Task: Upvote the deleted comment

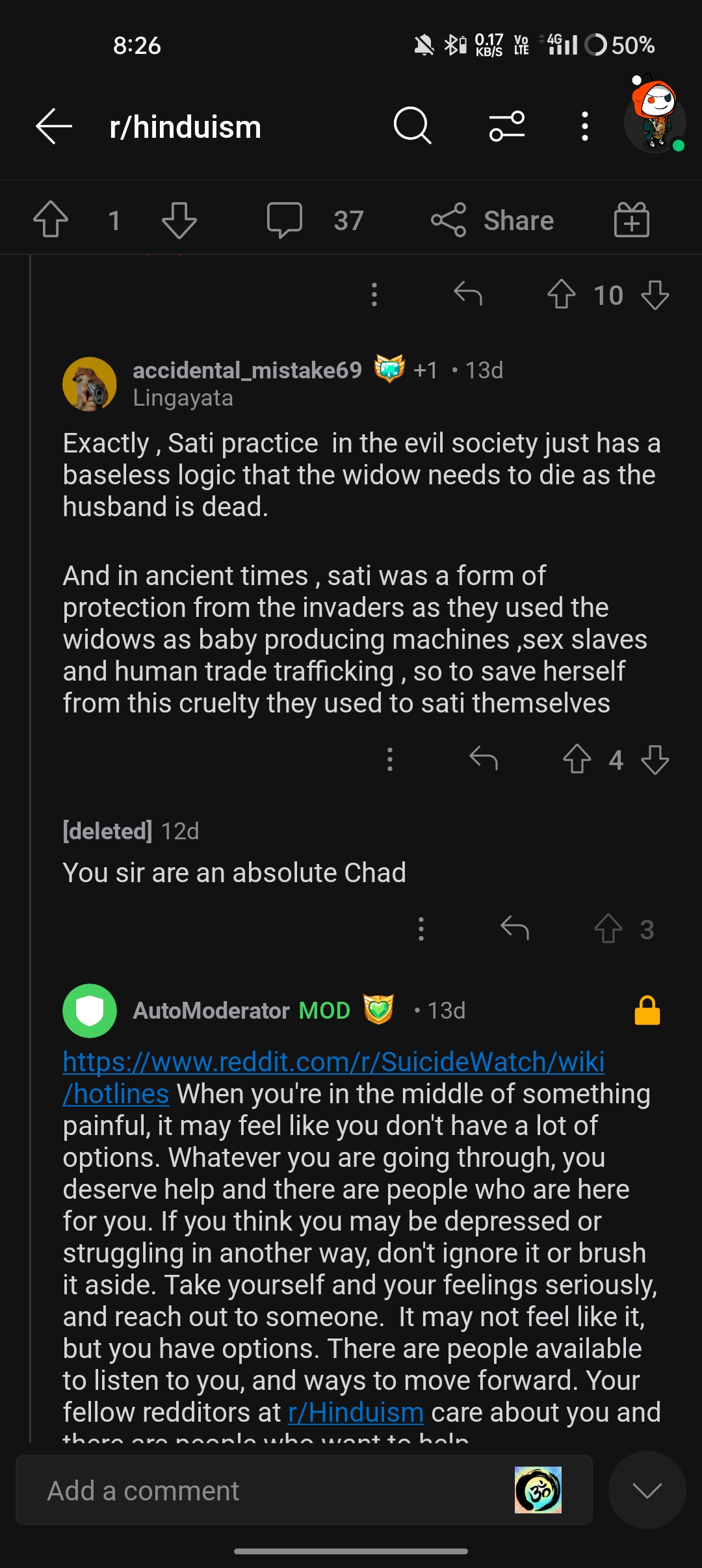Action: [x=609, y=930]
